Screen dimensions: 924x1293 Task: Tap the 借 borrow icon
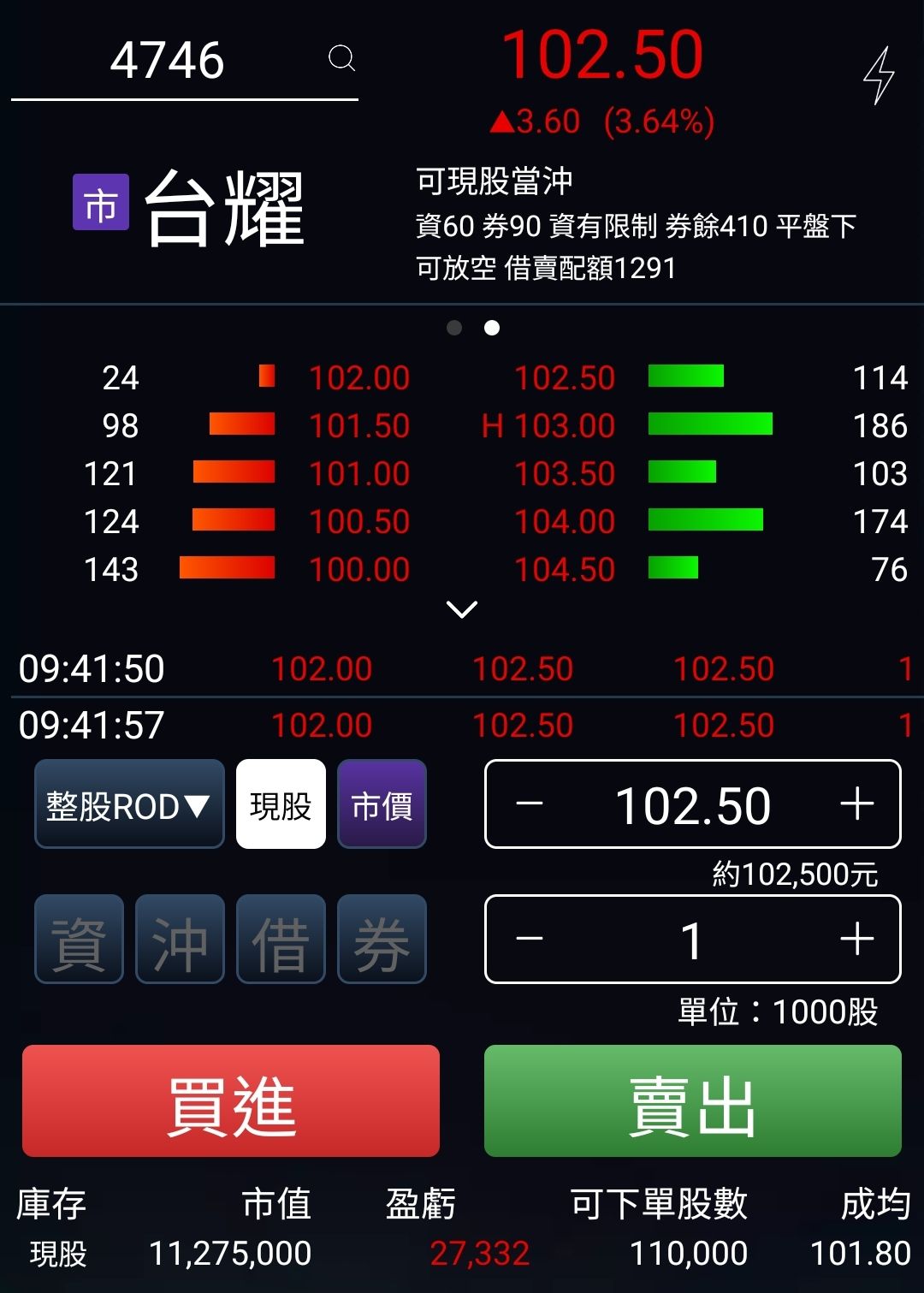[x=280, y=939]
